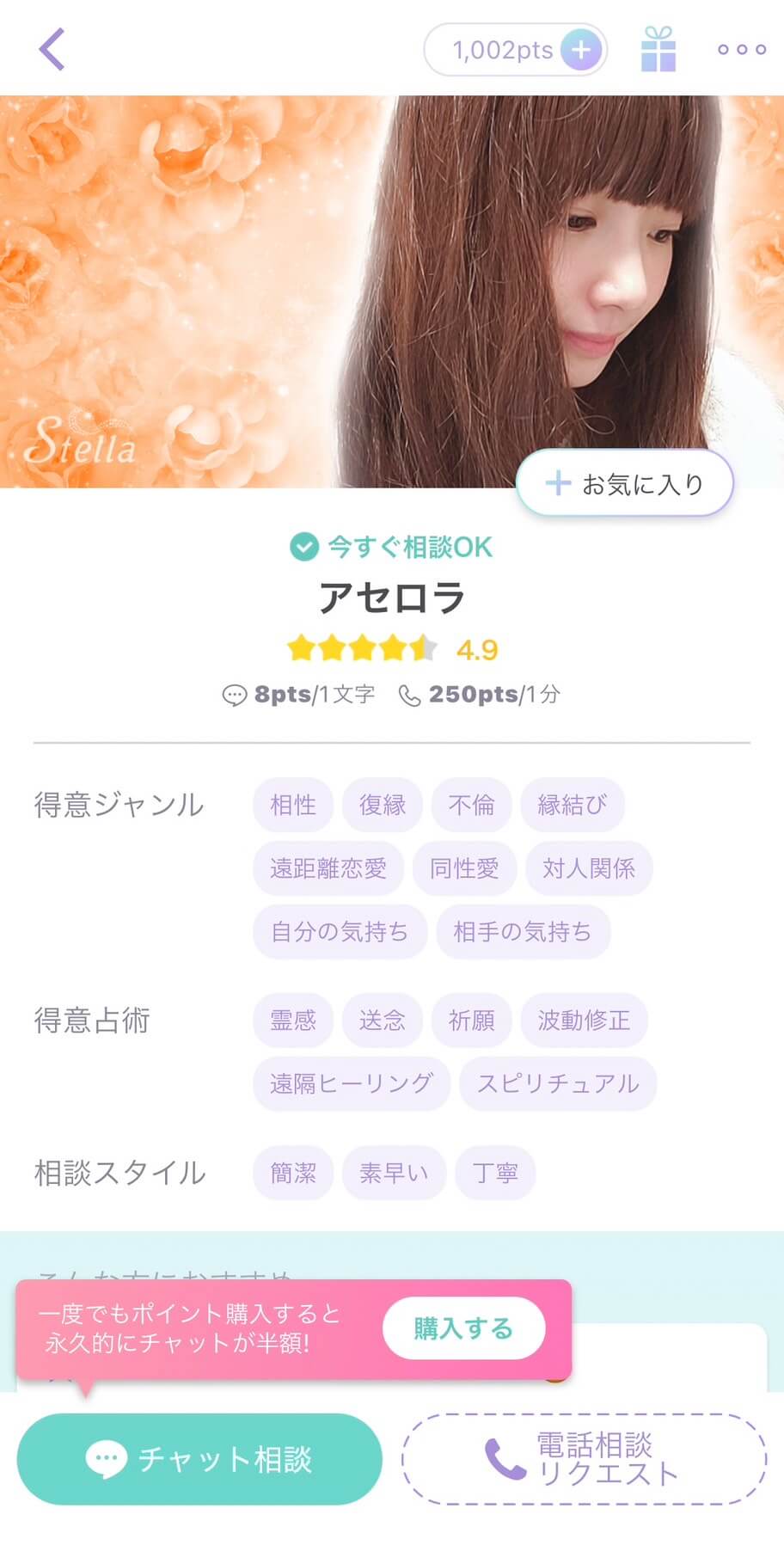Start a チャット相談
This screenshot has width=784, height=1545.
(x=199, y=1459)
